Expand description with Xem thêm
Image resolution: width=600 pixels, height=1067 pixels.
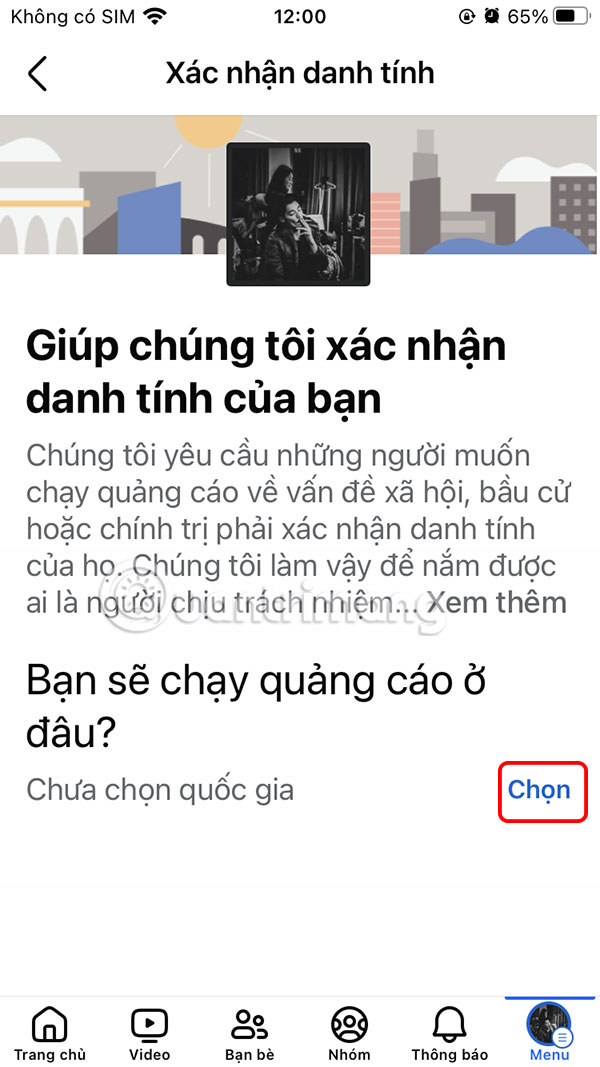pos(497,602)
